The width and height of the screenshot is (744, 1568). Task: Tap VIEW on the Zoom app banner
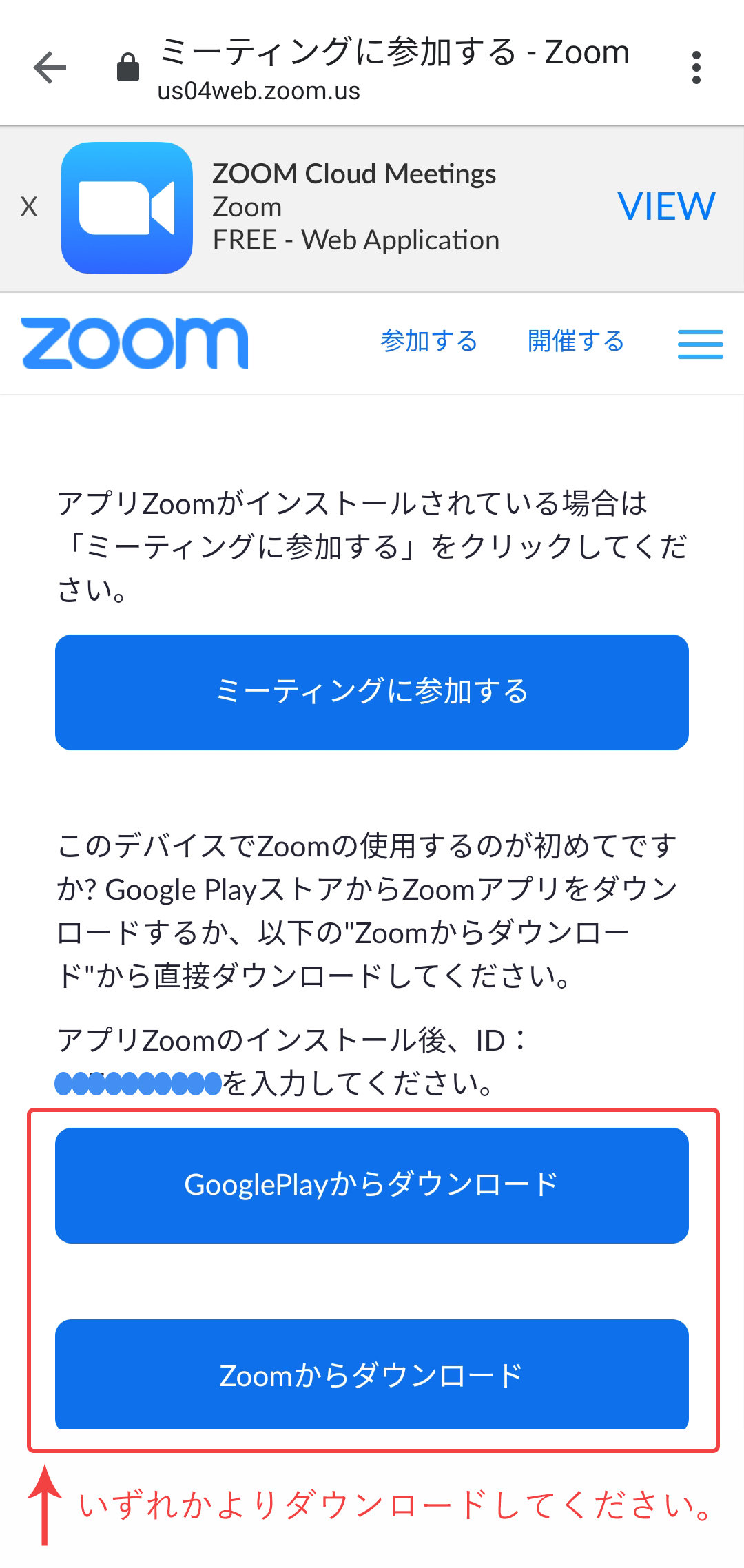coord(665,207)
